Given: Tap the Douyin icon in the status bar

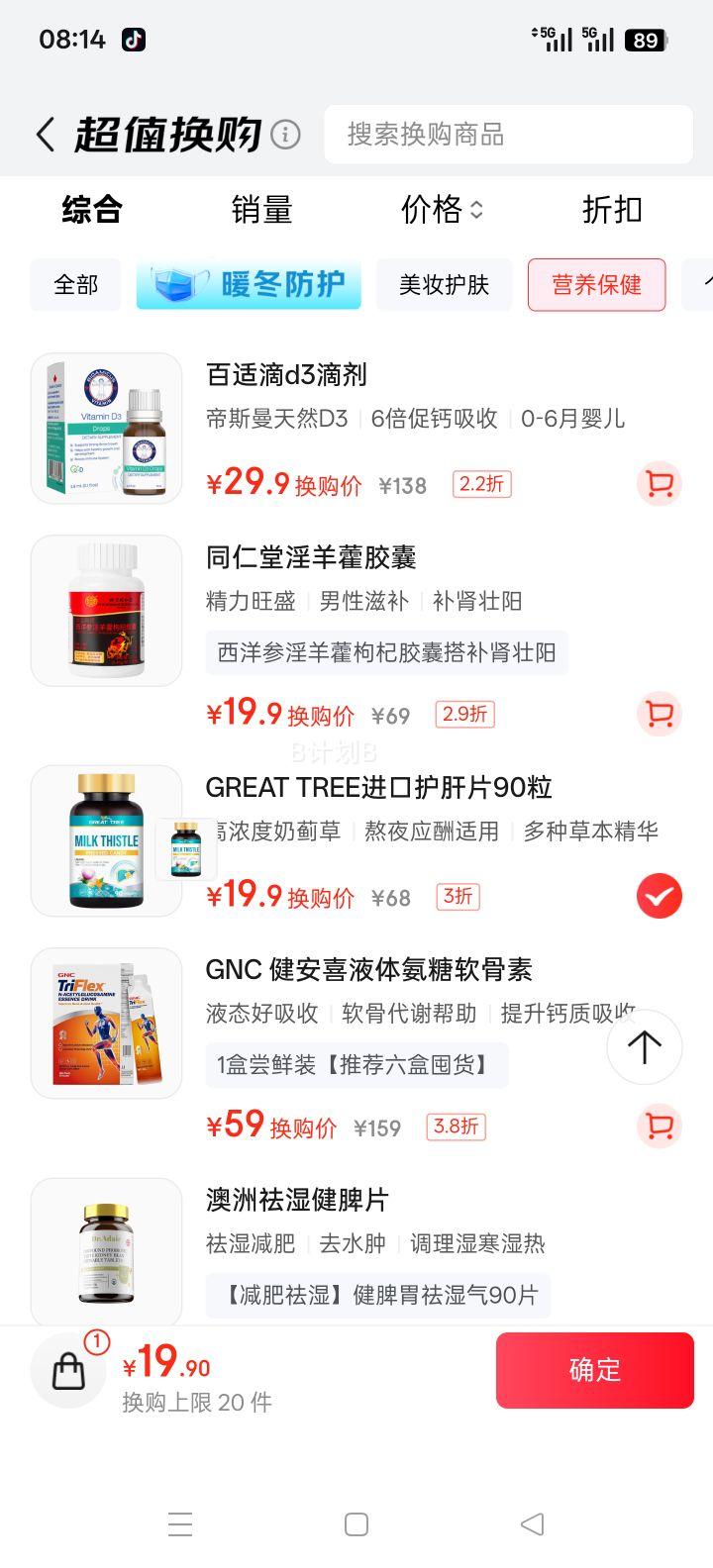Looking at the screenshot, I should tap(136, 40).
